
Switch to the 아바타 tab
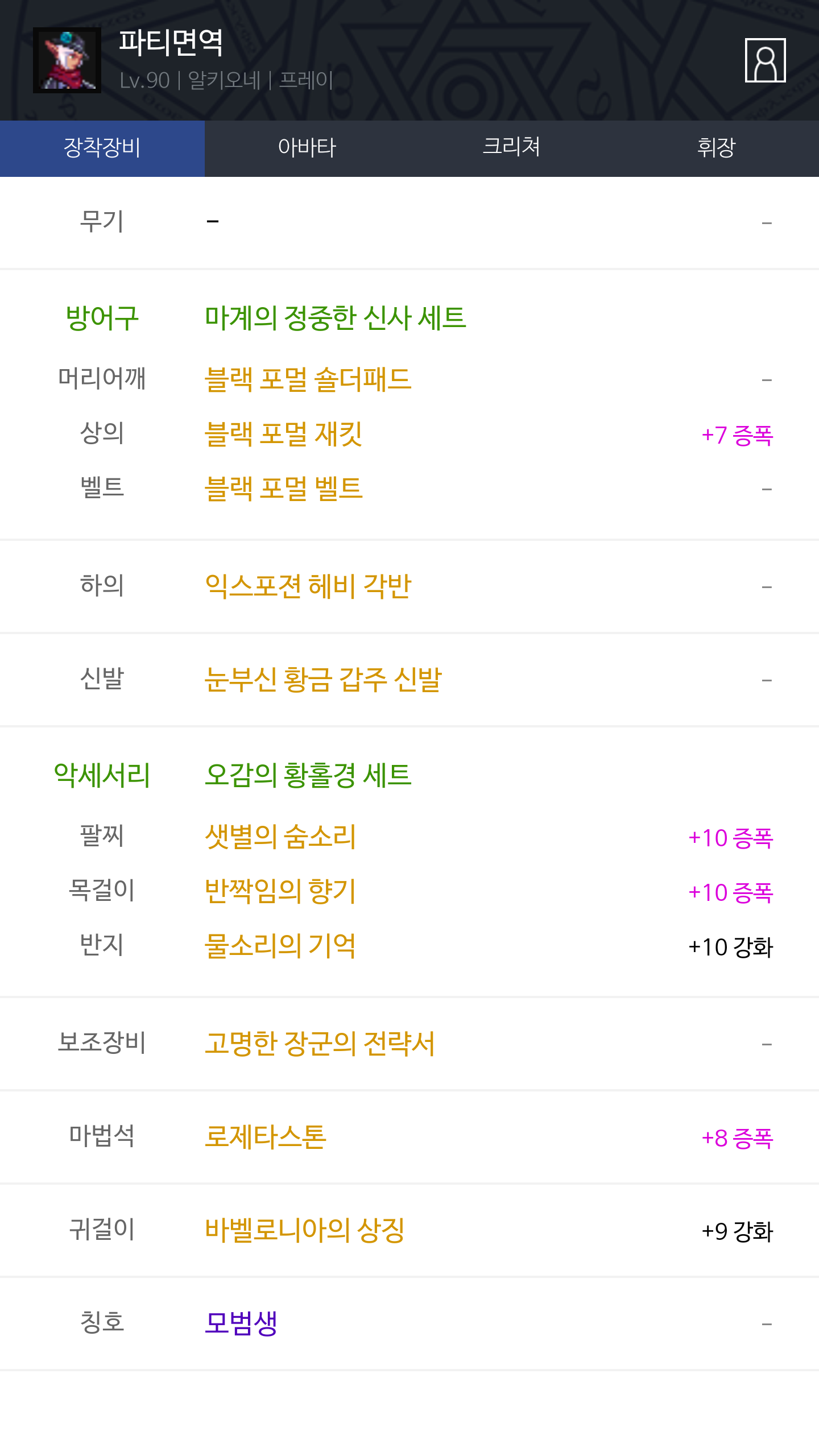(x=307, y=148)
